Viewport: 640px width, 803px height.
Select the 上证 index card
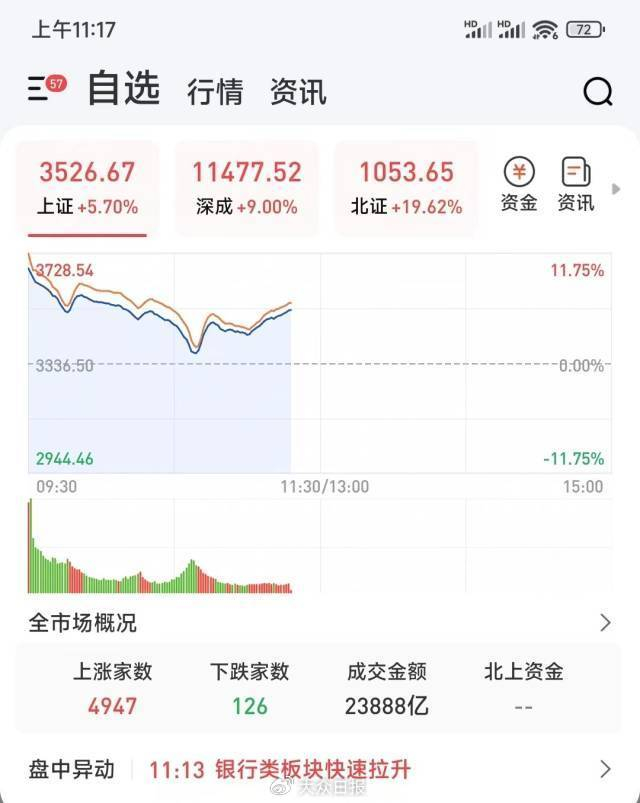(88, 188)
